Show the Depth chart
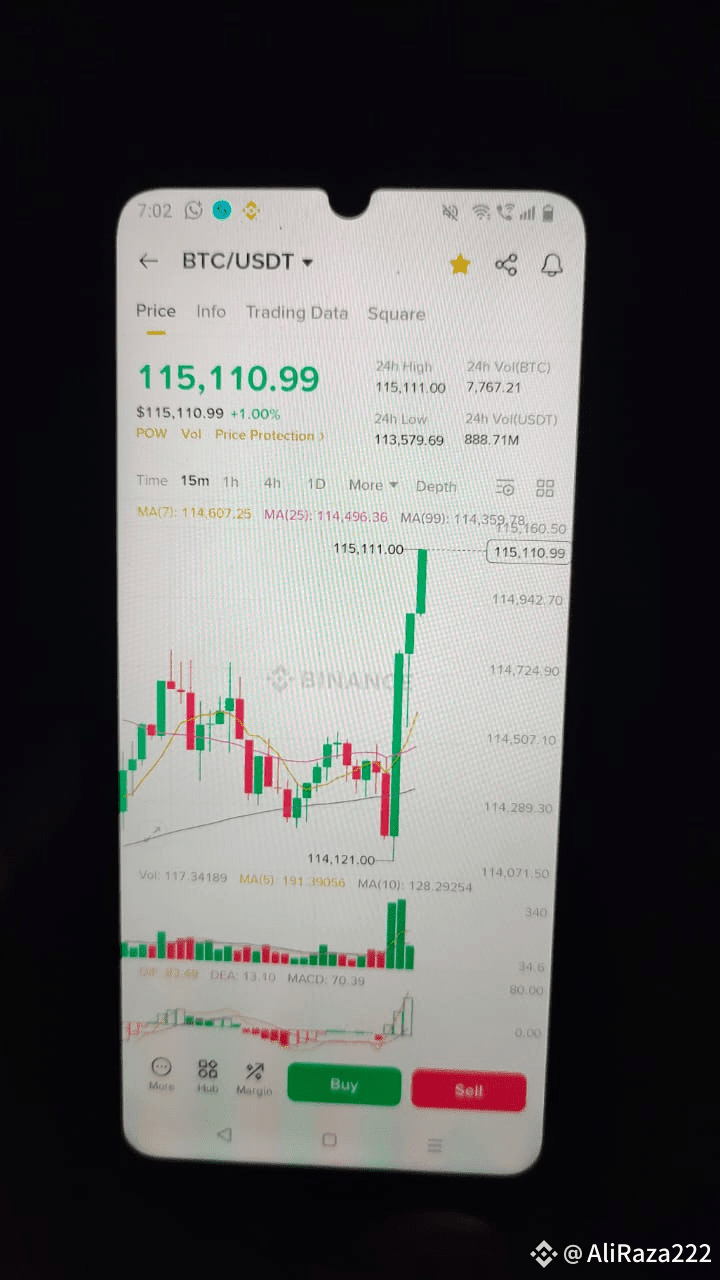 [436, 487]
